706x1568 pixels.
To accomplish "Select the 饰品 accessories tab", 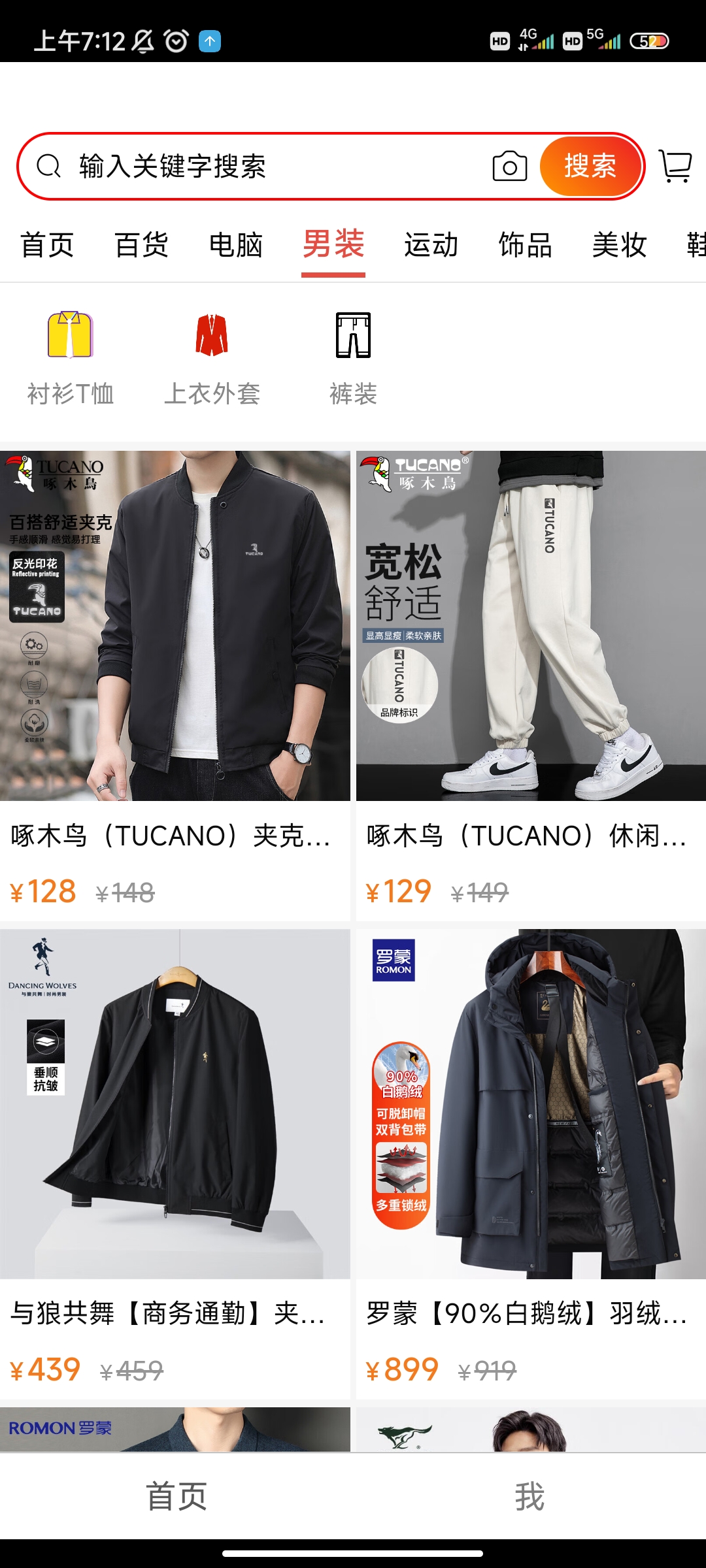I will (x=523, y=246).
